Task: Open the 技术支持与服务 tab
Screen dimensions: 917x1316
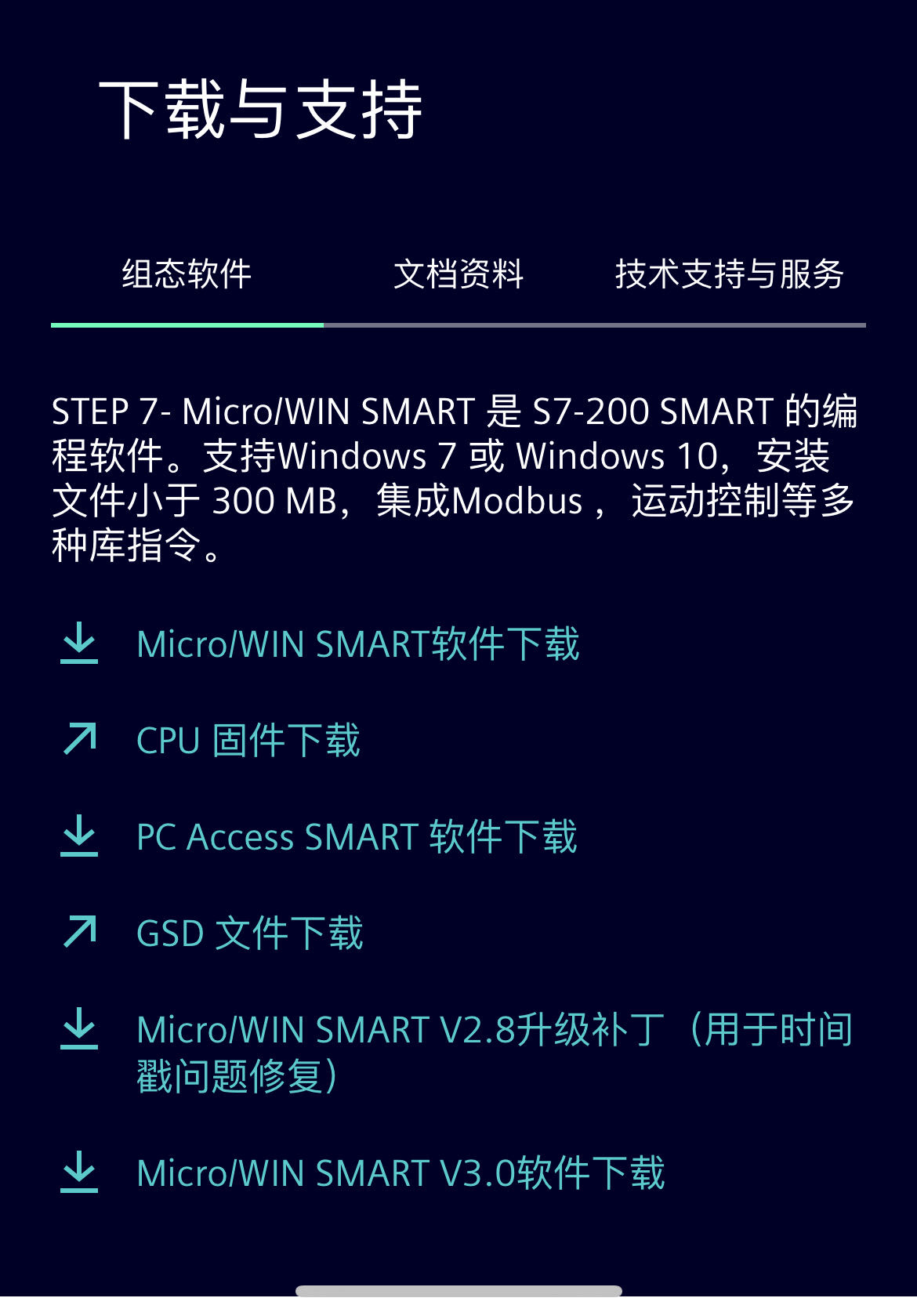Action: point(729,274)
